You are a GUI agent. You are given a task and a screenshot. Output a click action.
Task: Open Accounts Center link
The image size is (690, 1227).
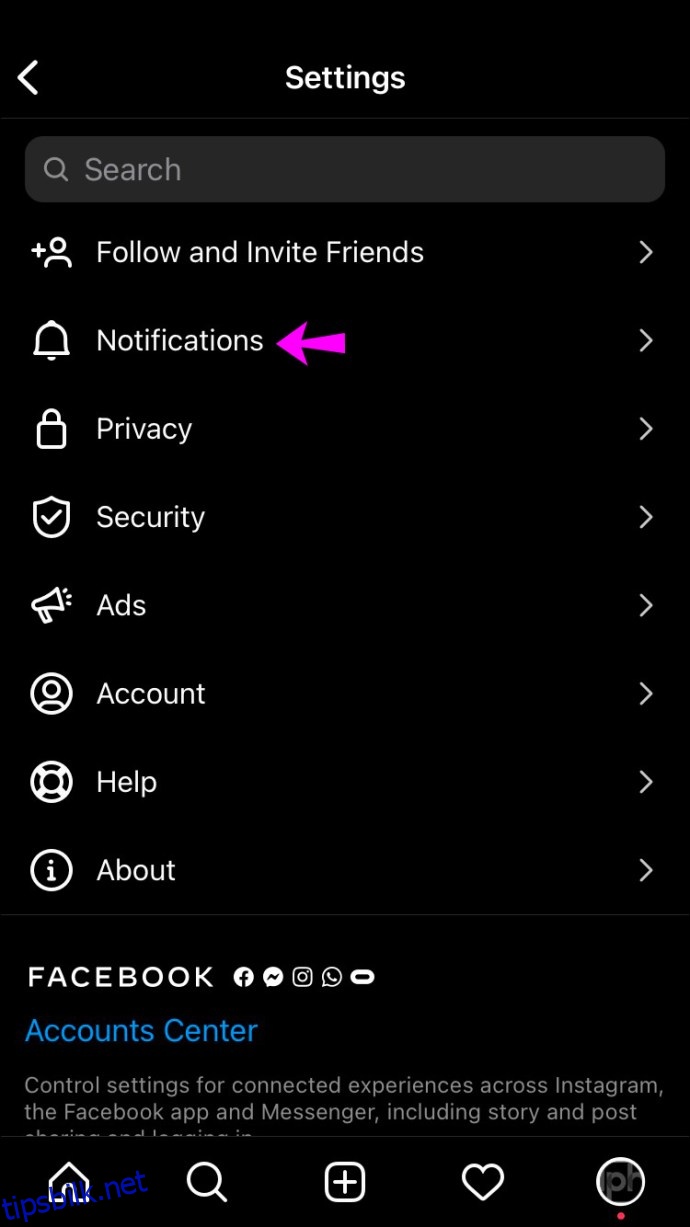point(141,1031)
